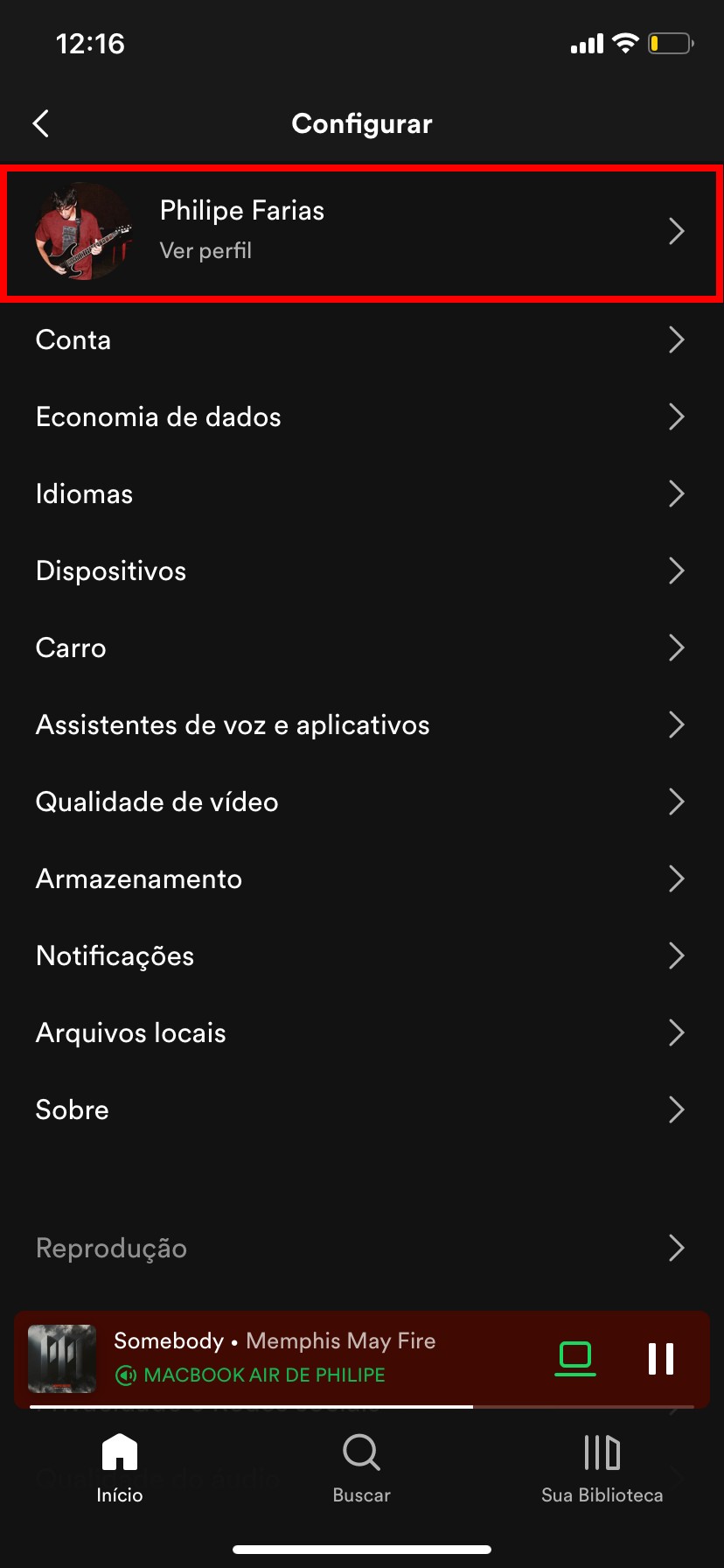Pause the song Somebody
Screen dimensions: 724x1568
tap(661, 1359)
